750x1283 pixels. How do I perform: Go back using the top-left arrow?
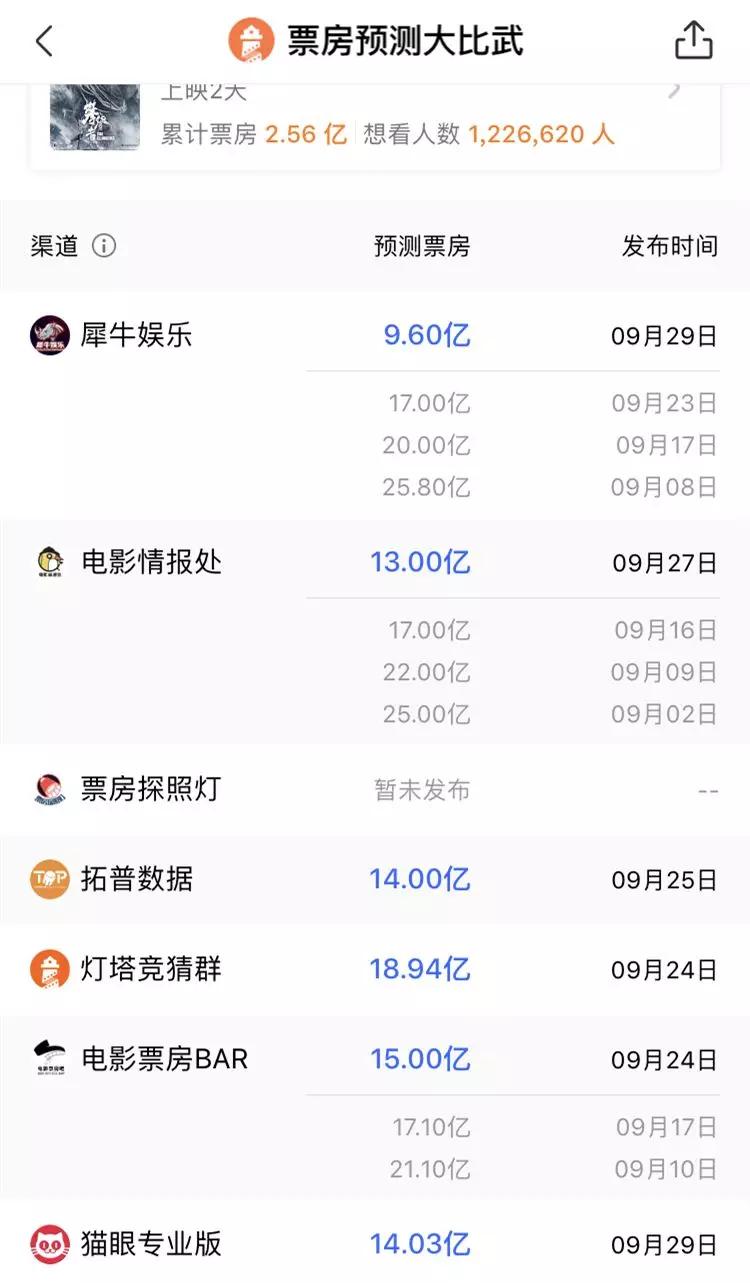pos(44,42)
